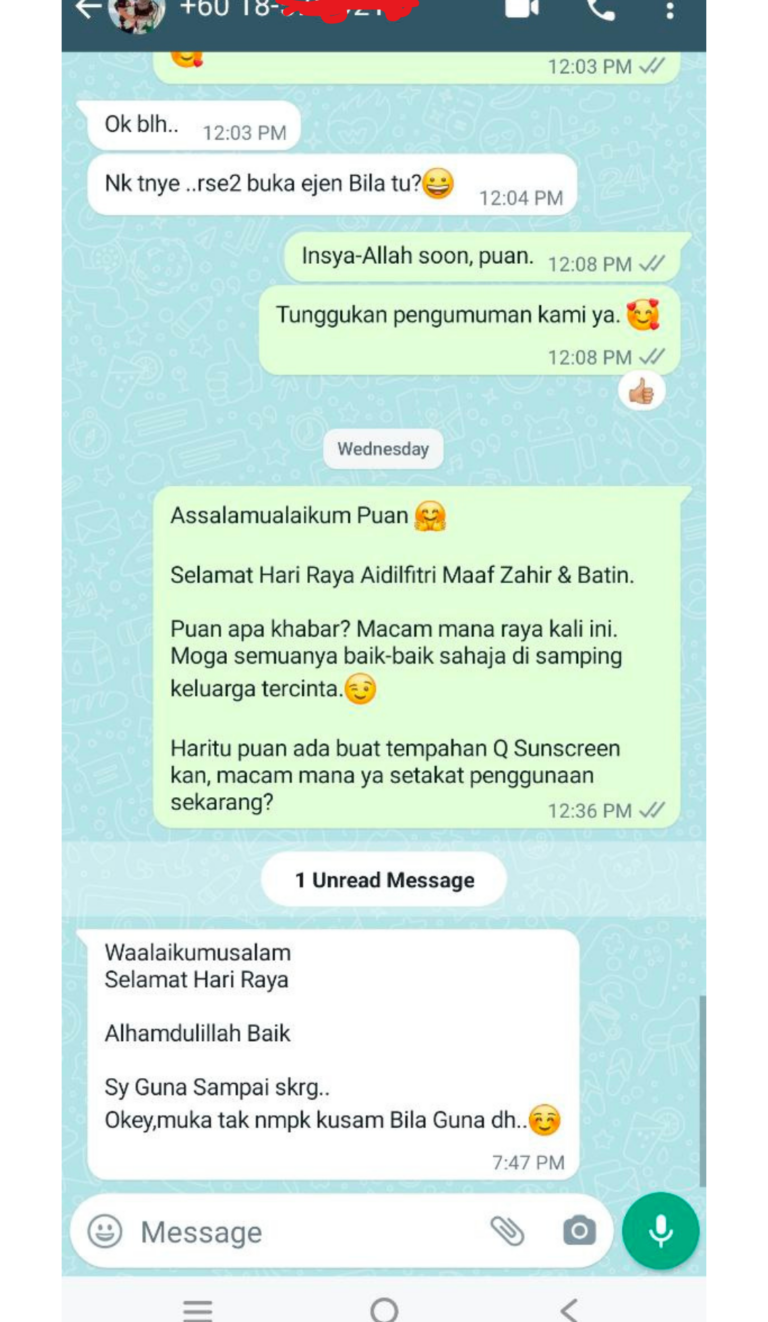Focus the Message input field
Image resolution: width=768 pixels, height=1322 pixels.
point(300,1232)
